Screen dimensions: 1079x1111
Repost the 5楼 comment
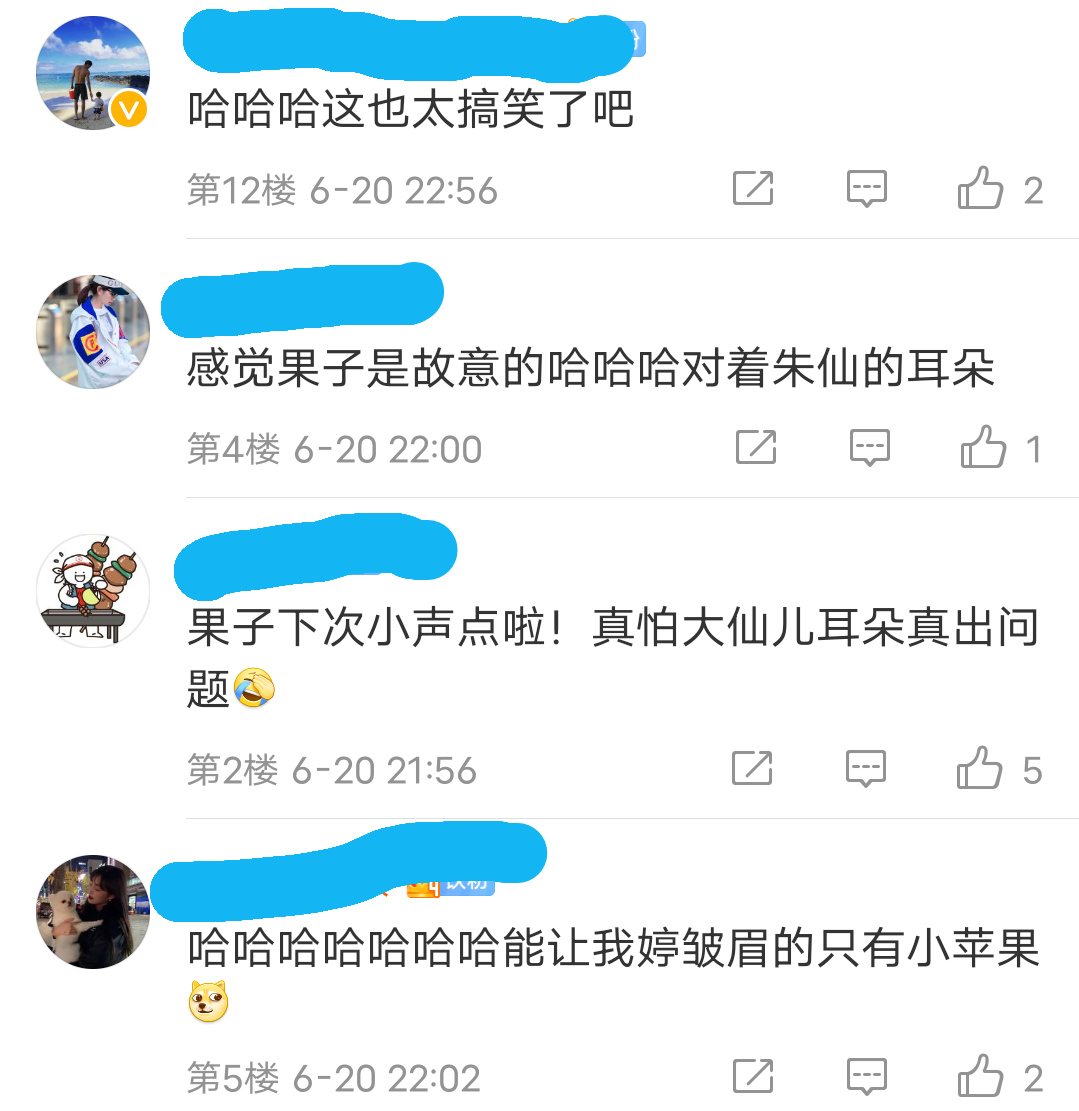tap(753, 1076)
